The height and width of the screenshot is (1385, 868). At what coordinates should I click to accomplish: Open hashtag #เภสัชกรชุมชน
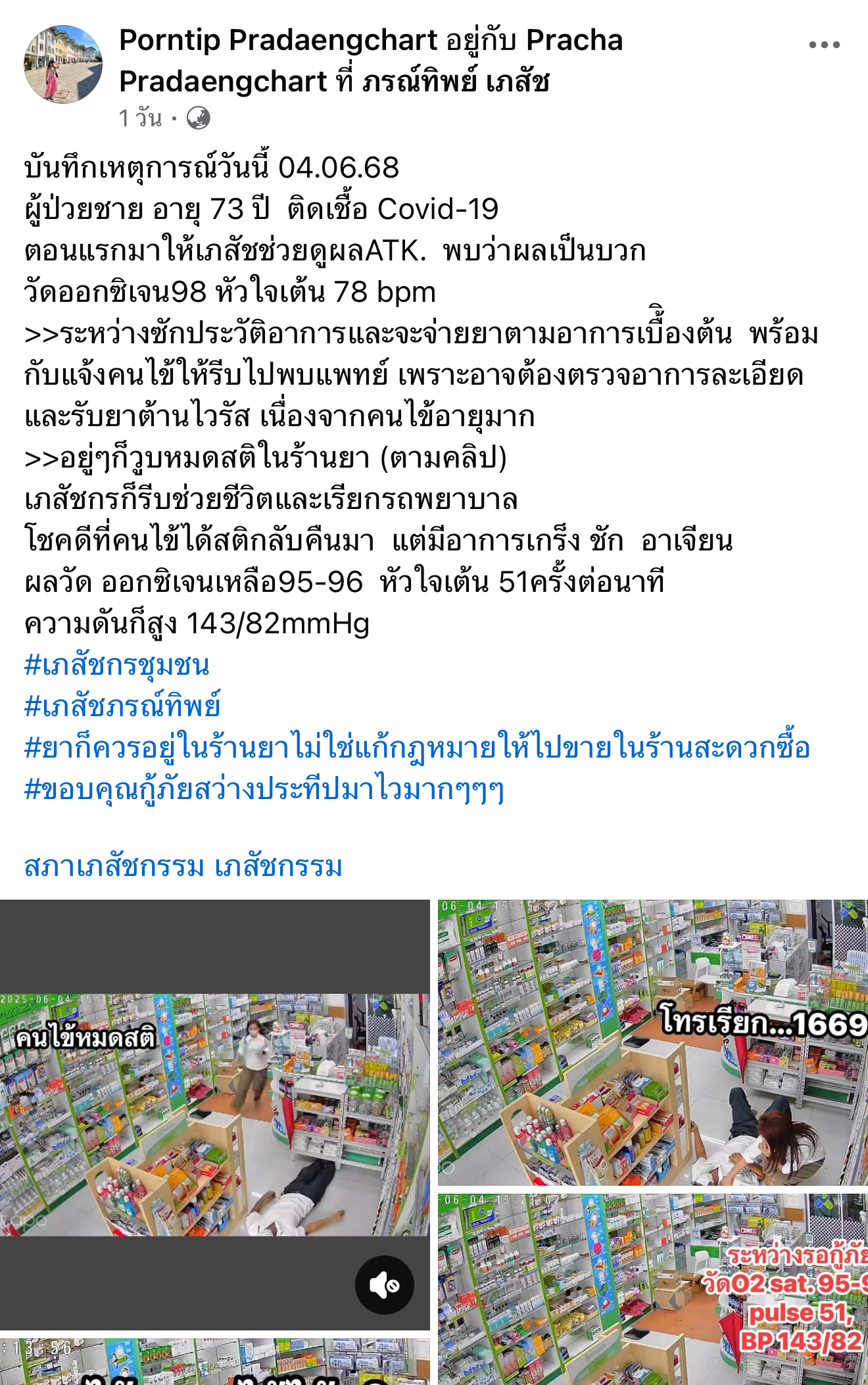coord(117,665)
